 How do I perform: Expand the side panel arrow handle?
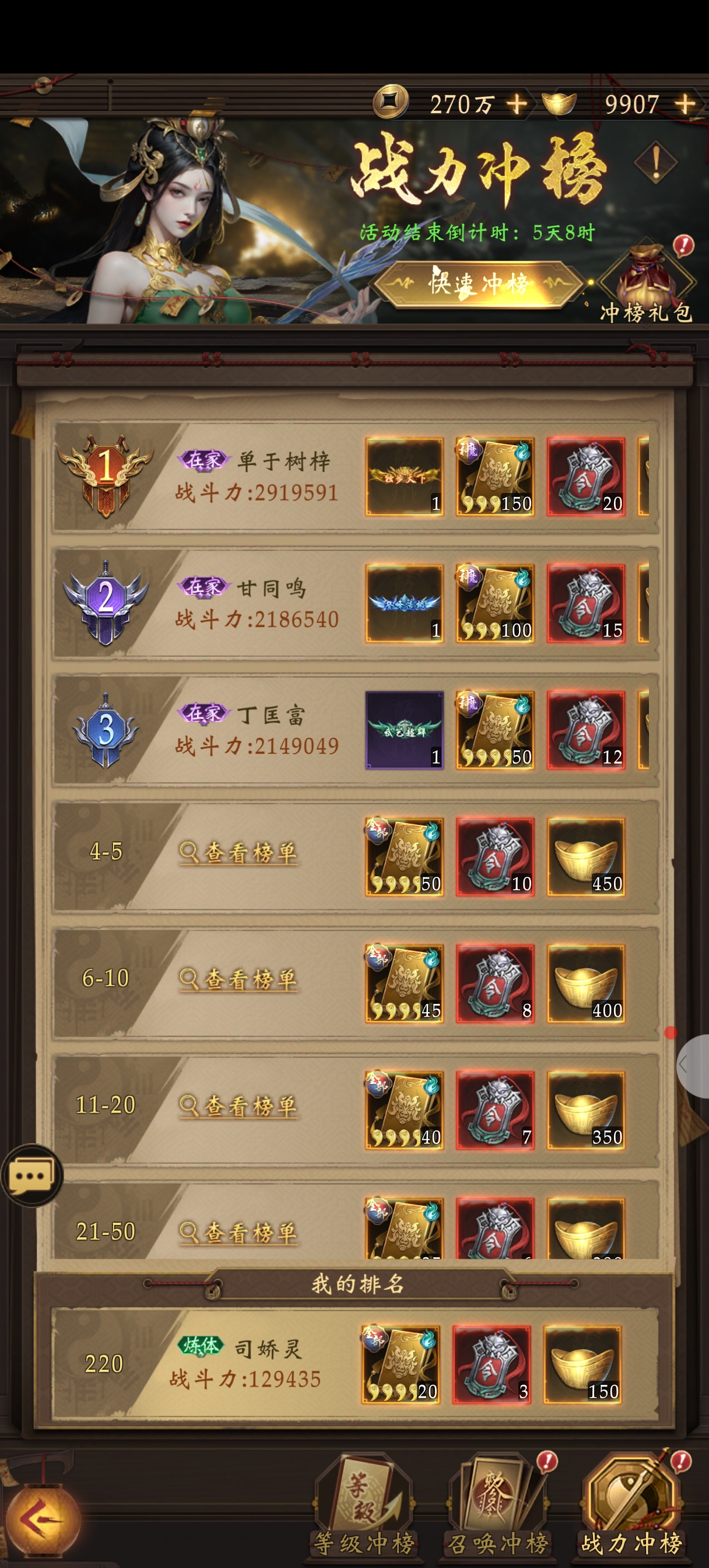pyautogui.click(x=693, y=1066)
